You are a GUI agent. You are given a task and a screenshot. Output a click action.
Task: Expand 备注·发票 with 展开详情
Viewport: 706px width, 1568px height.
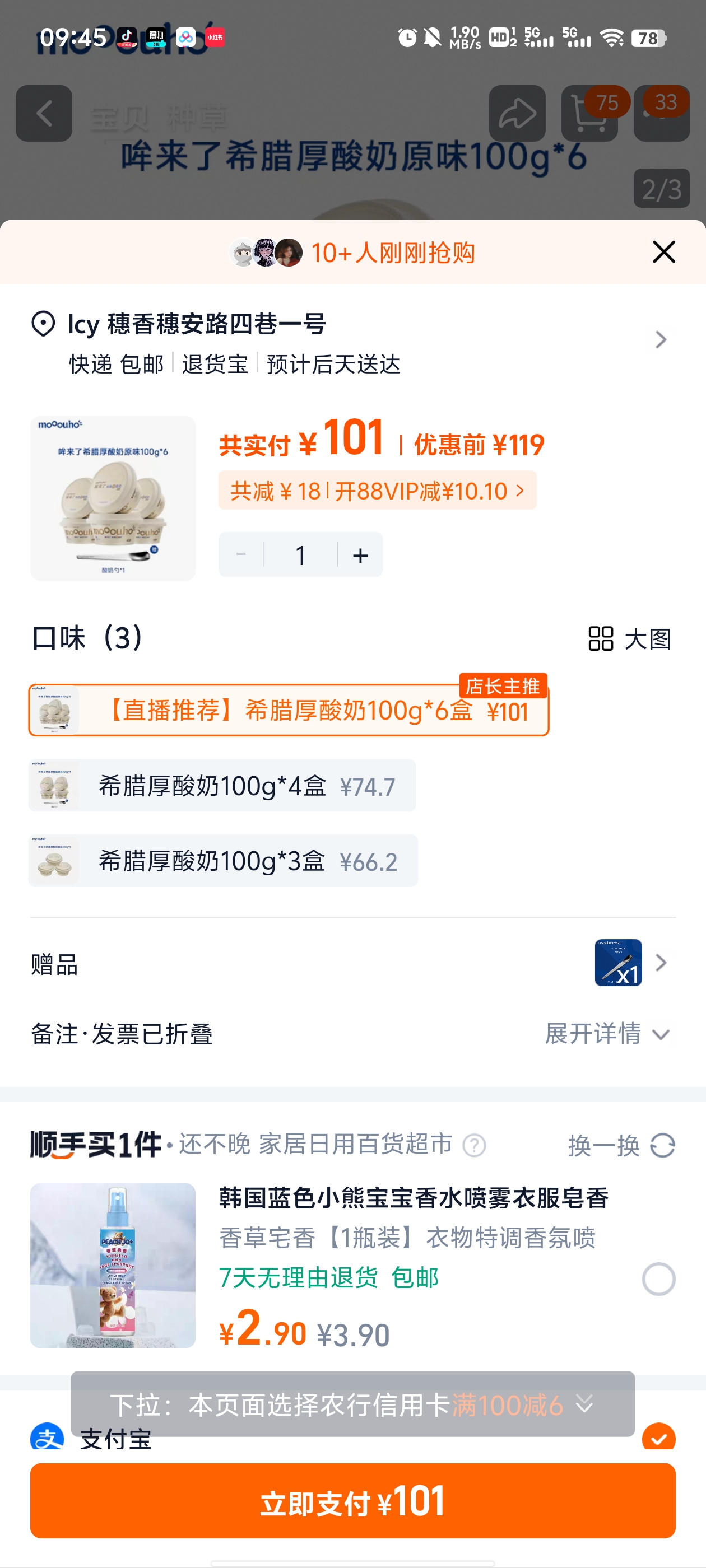pos(607,1034)
